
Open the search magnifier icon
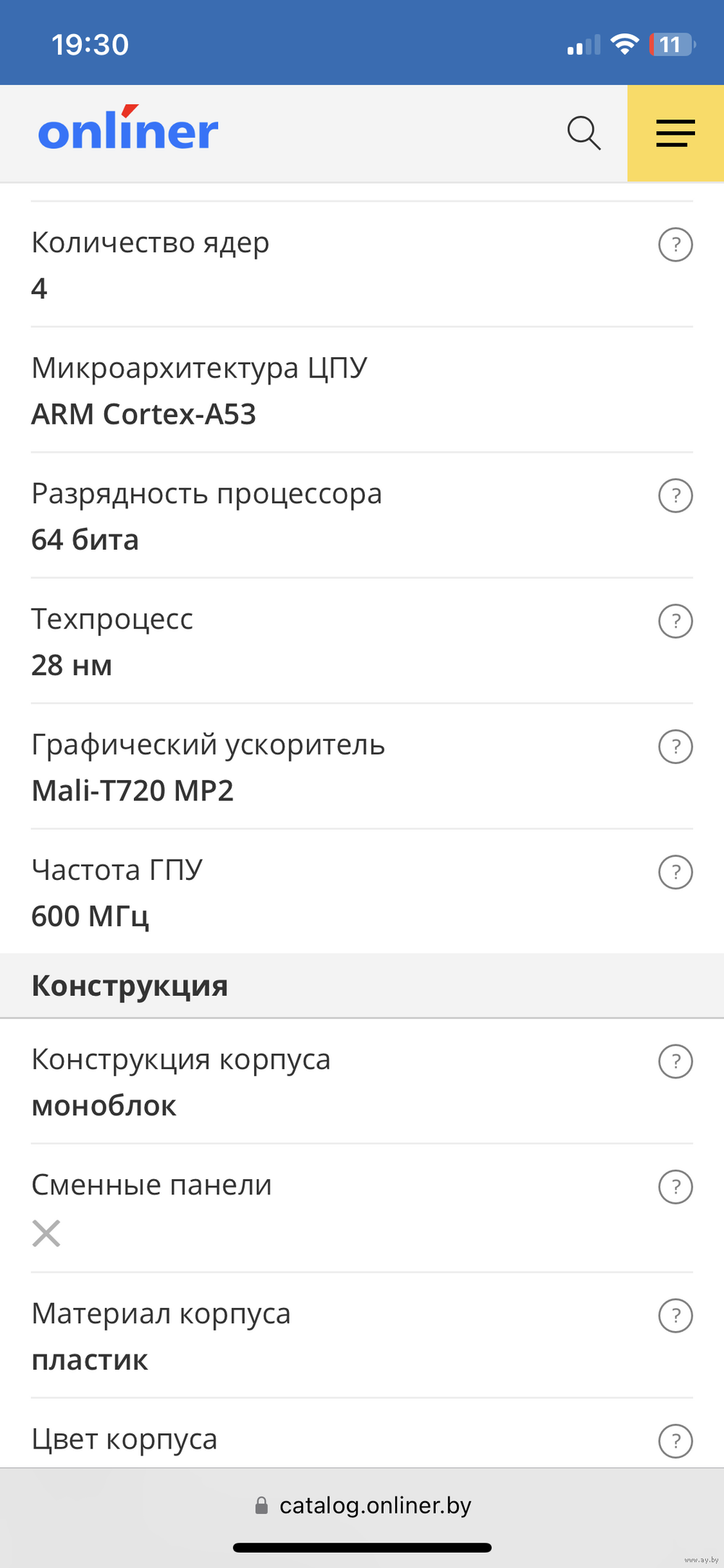pos(584,133)
